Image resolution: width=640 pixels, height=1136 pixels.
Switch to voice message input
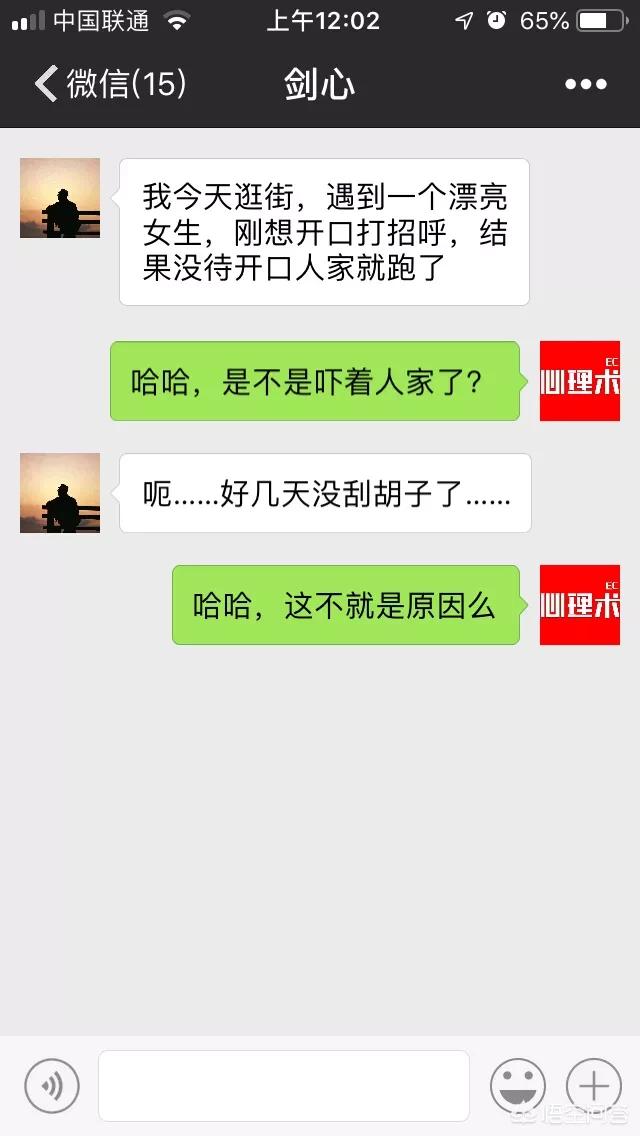tap(51, 1085)
